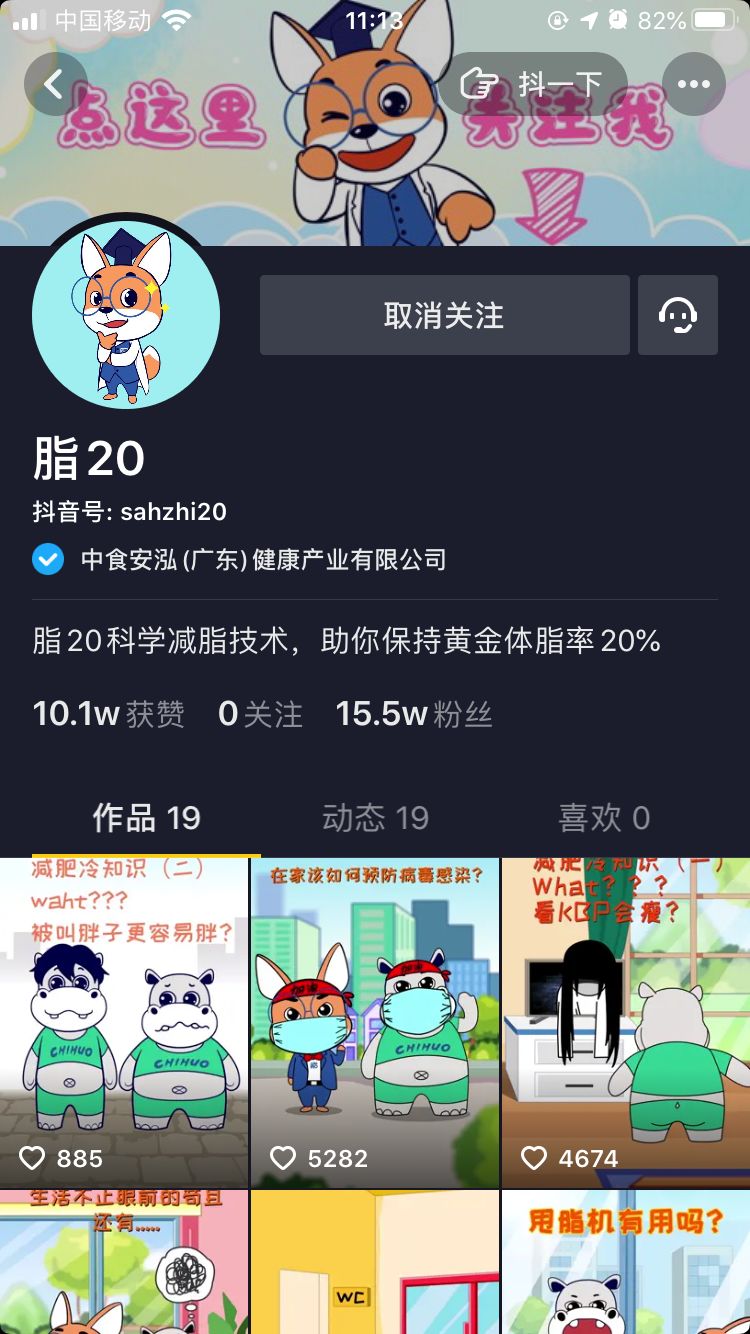The image size is (750, 1334).
Task: Switch to the 作品 19 tab
Action: (x=146, y=818)
